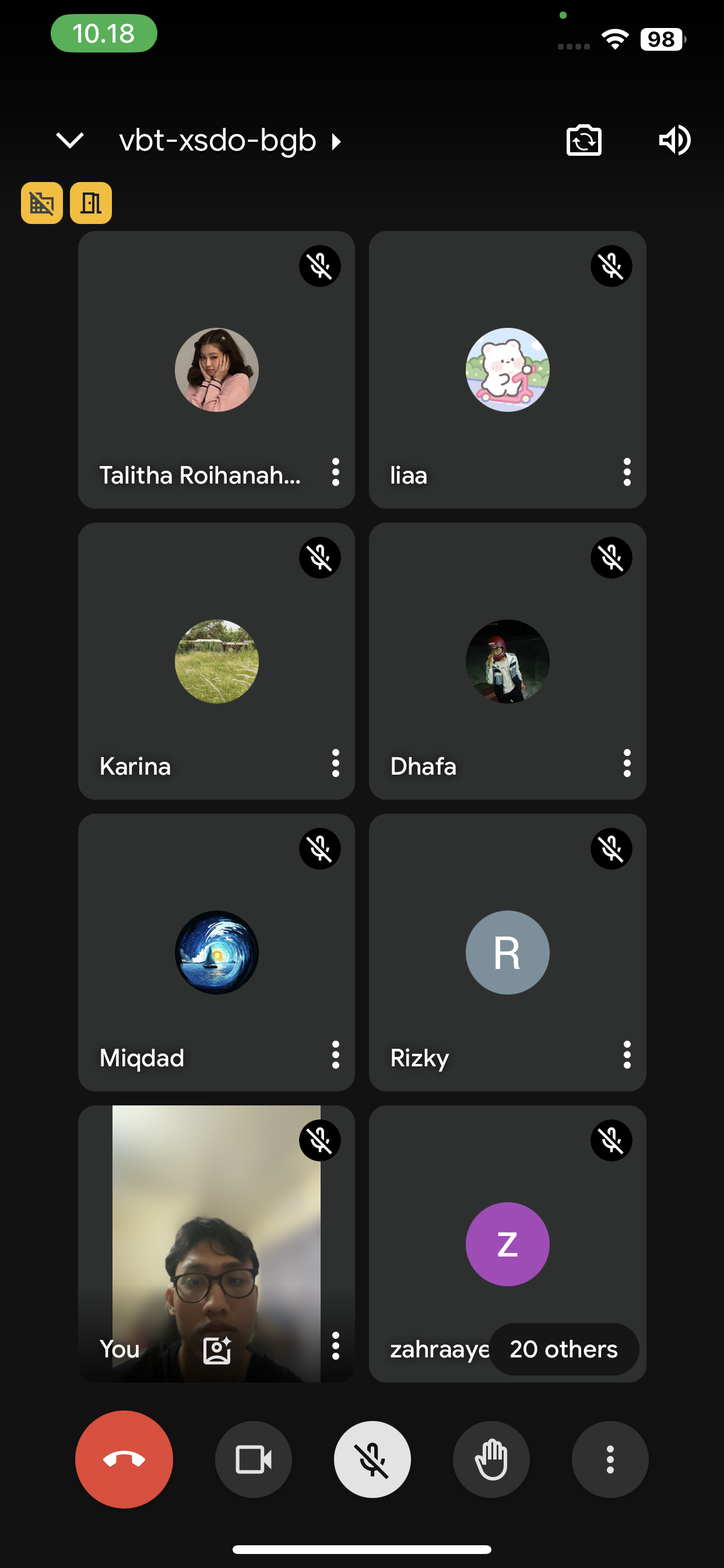Open more call options menu
Image resolution: width=724 pixels, height=1568 pixels.
(610, 1458)
